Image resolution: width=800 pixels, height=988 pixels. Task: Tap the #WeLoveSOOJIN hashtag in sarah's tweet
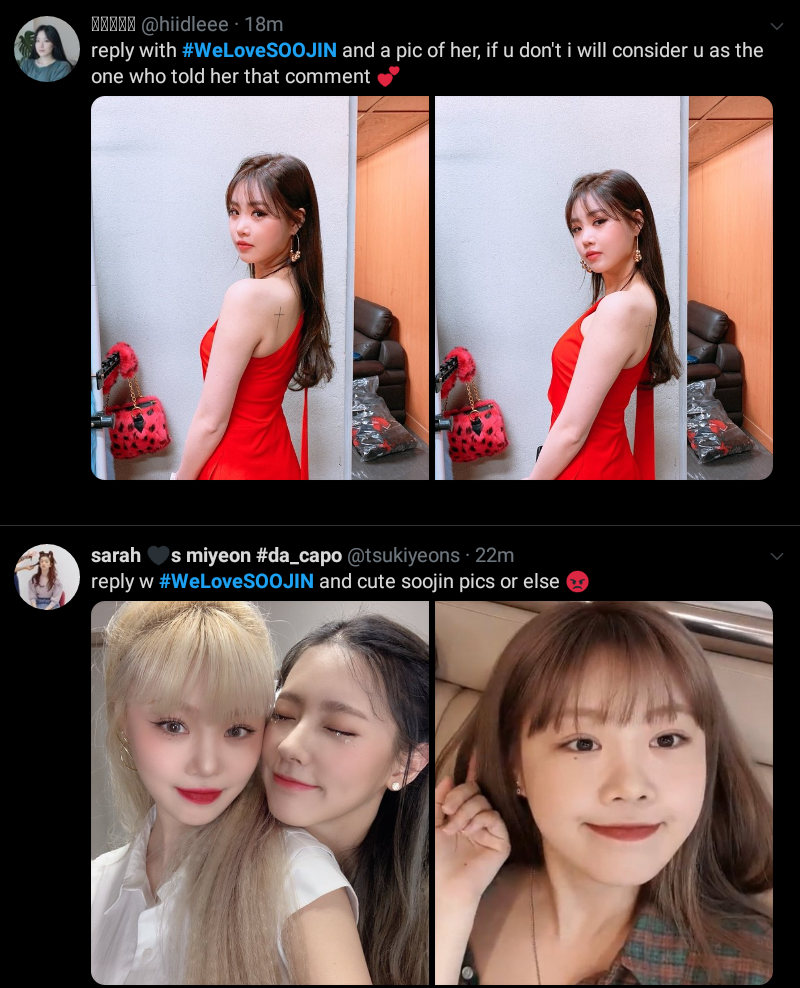(236, 581)
